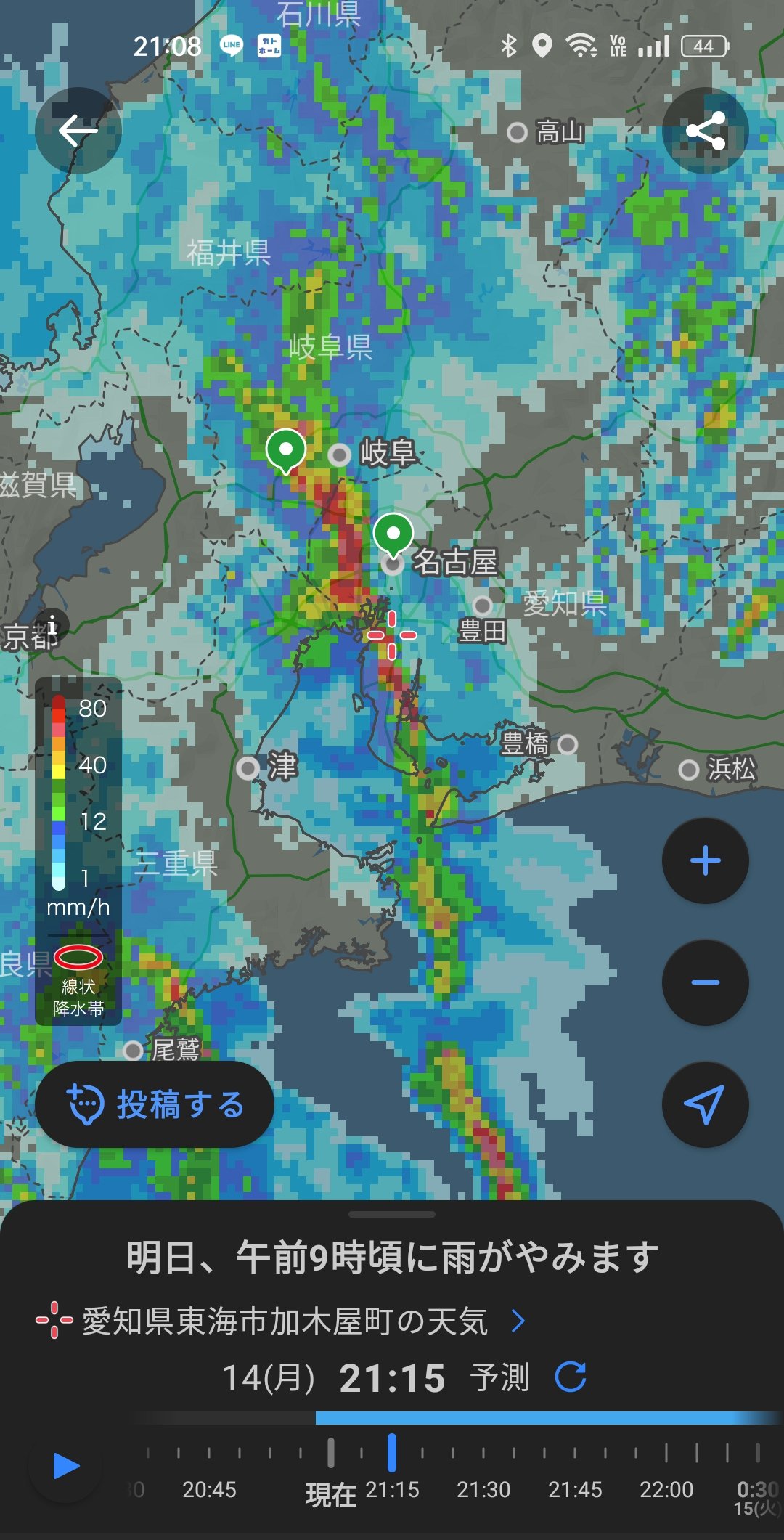Image resolution: width=784 pixels, height=1540 pixels.
Task: Open the legend info icon
Action: click(x=52, y=624)
